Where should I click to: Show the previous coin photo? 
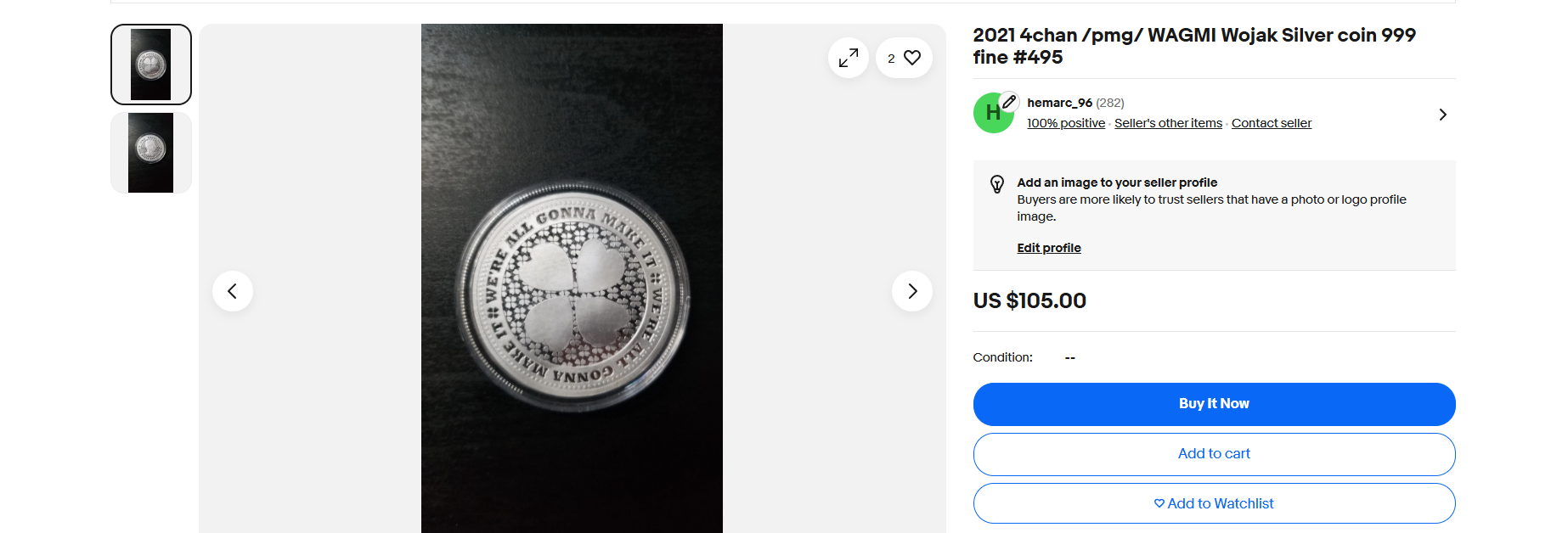pos(233,291)
